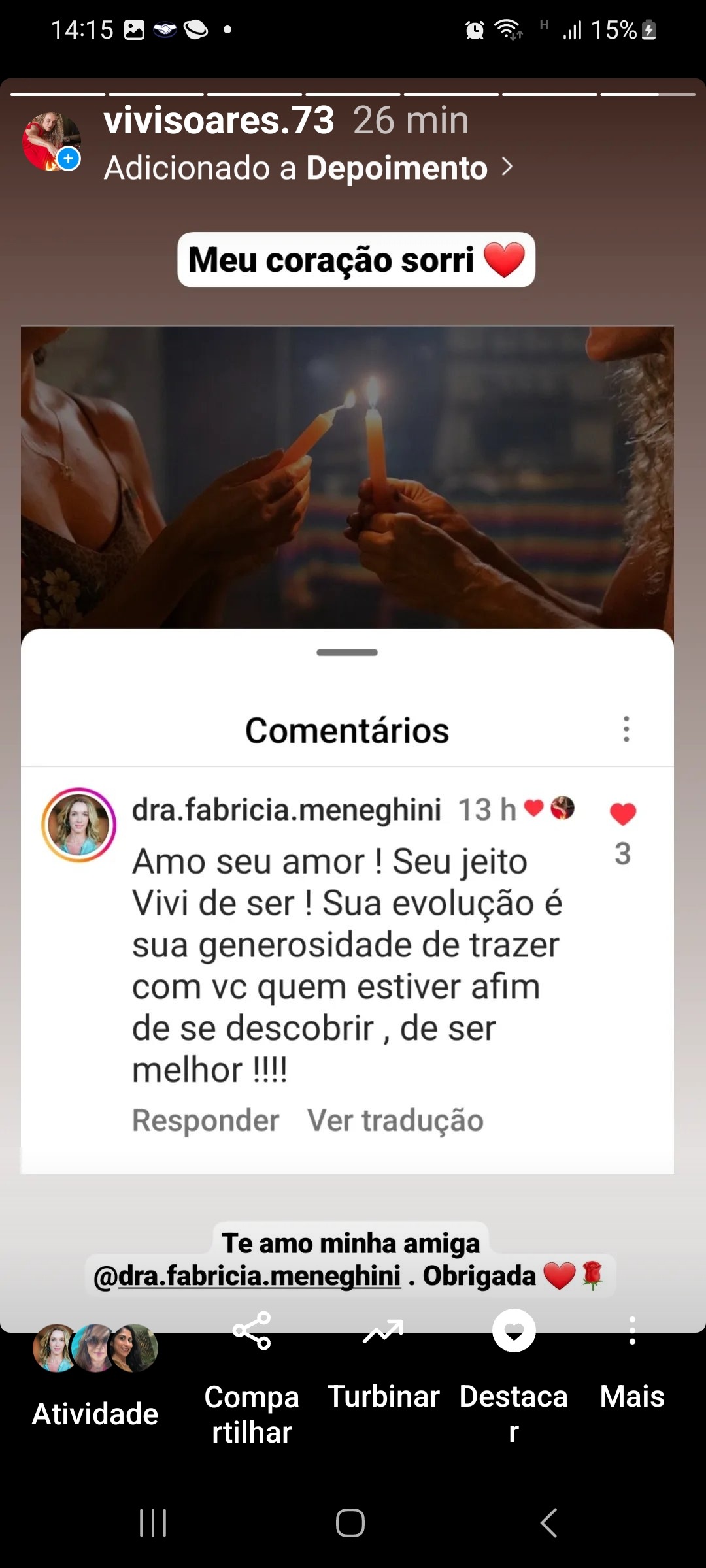706x1568 pixels.
Task: Tap the heart emoji reaction on the comment
Action: click(533, 808)
